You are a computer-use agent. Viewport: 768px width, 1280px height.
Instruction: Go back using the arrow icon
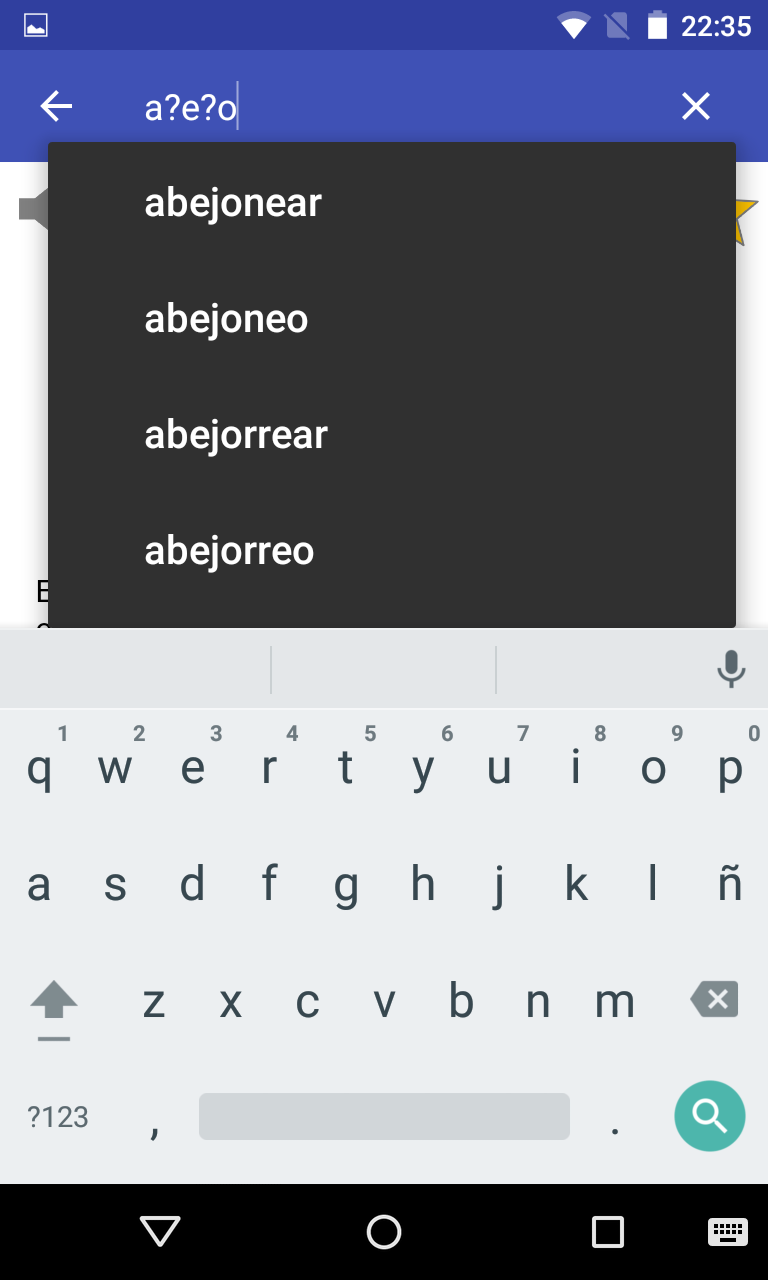point(56,106)
